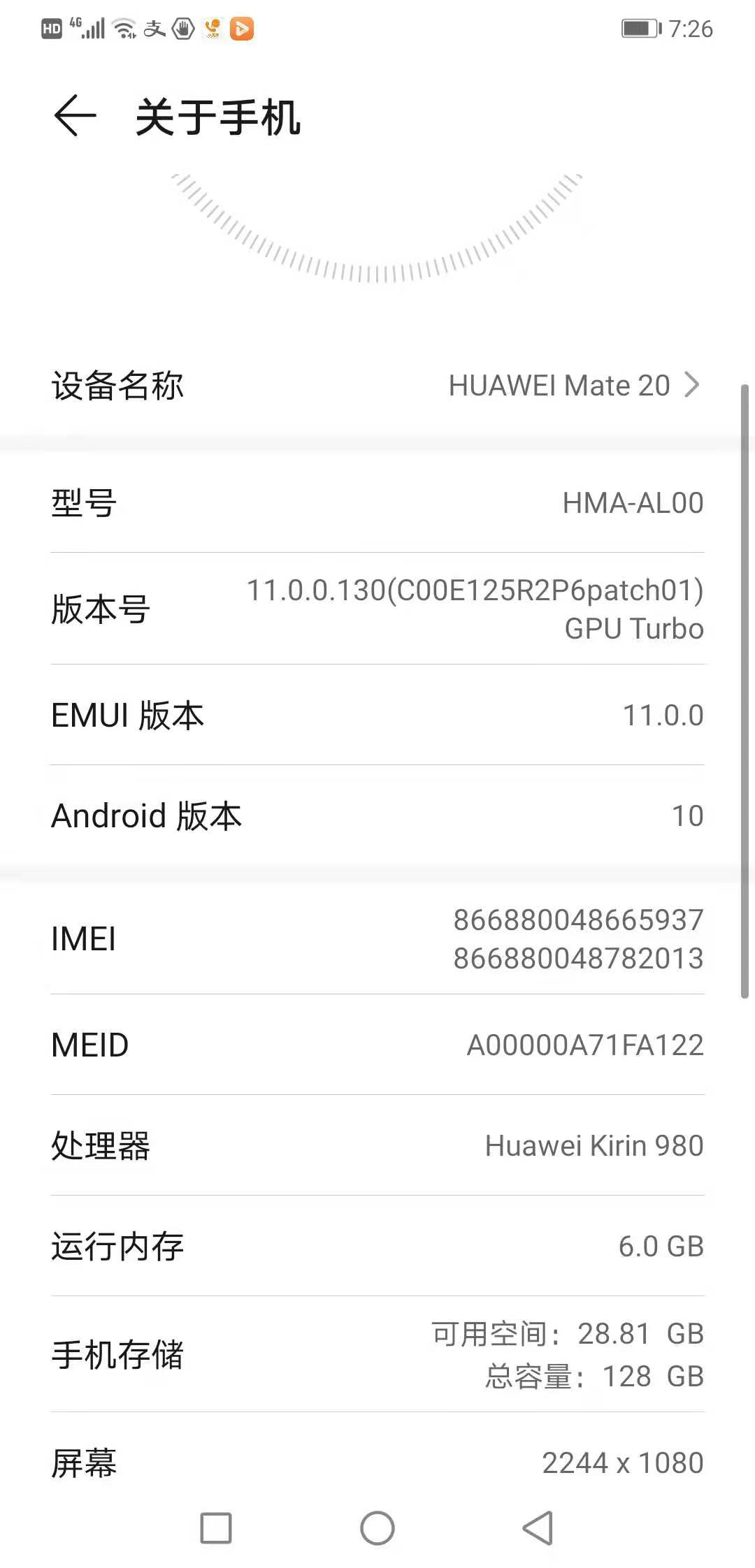Open the 设备名称 HUAWEI Mate 20 row
This screenshot has width=755, height=1568.
point(376,385)
